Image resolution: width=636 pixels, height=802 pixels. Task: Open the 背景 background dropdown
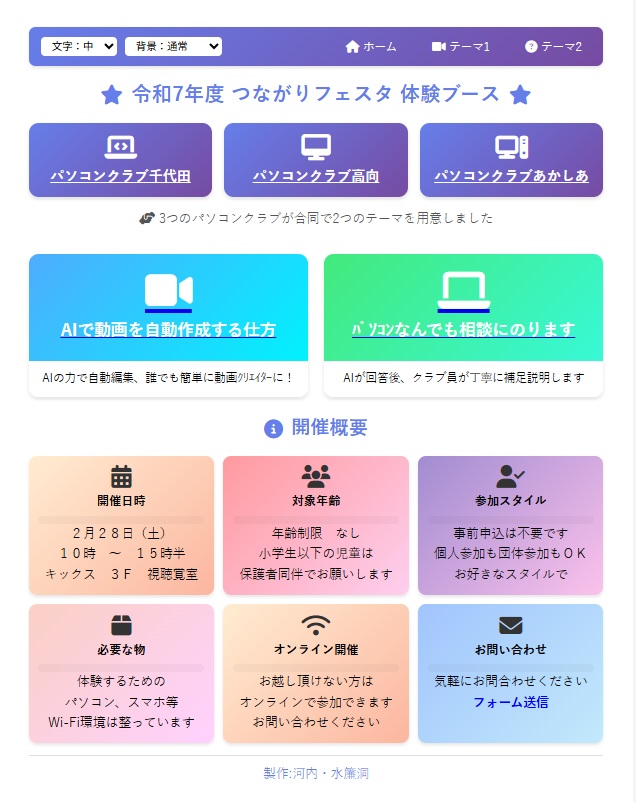pos(173,46)
